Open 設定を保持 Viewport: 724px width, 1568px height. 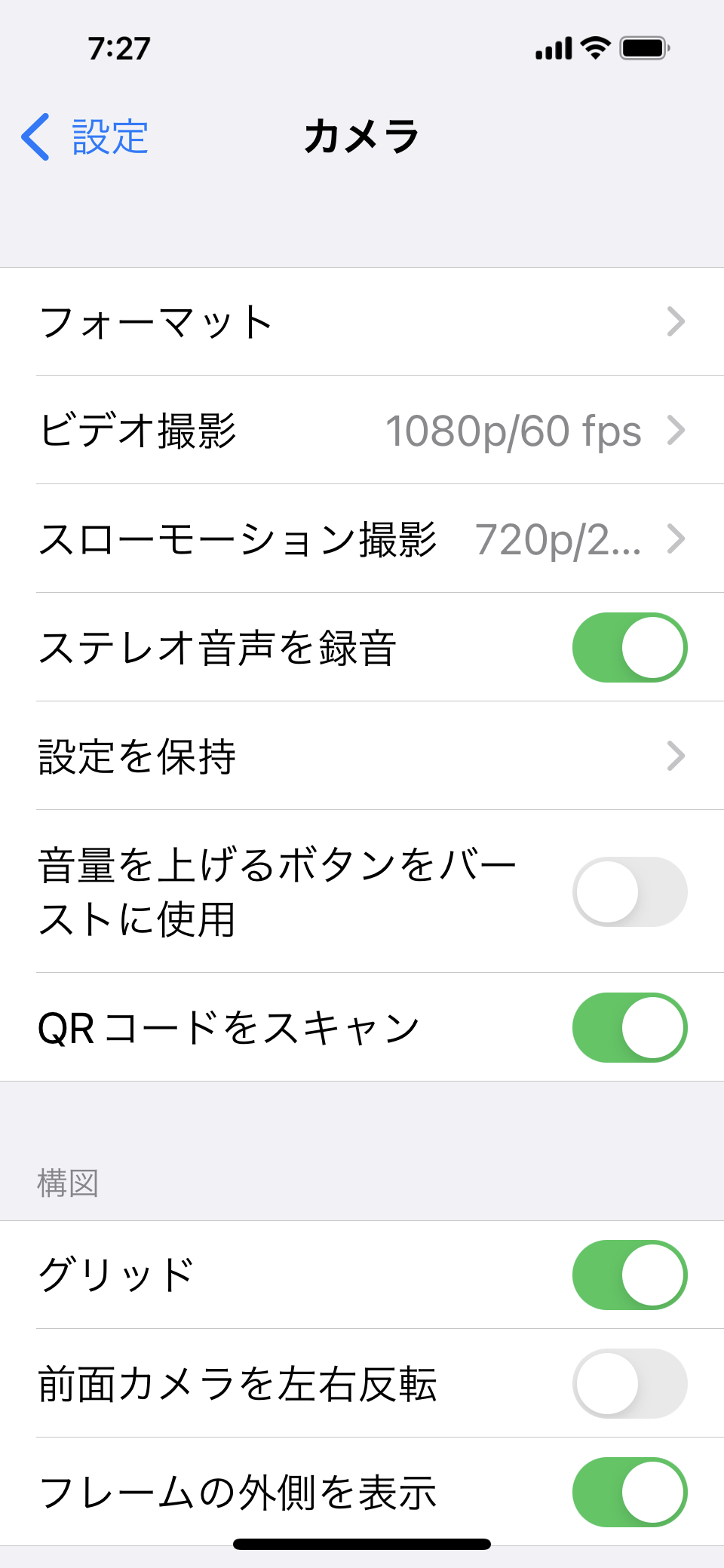click(x=362, y=756)
